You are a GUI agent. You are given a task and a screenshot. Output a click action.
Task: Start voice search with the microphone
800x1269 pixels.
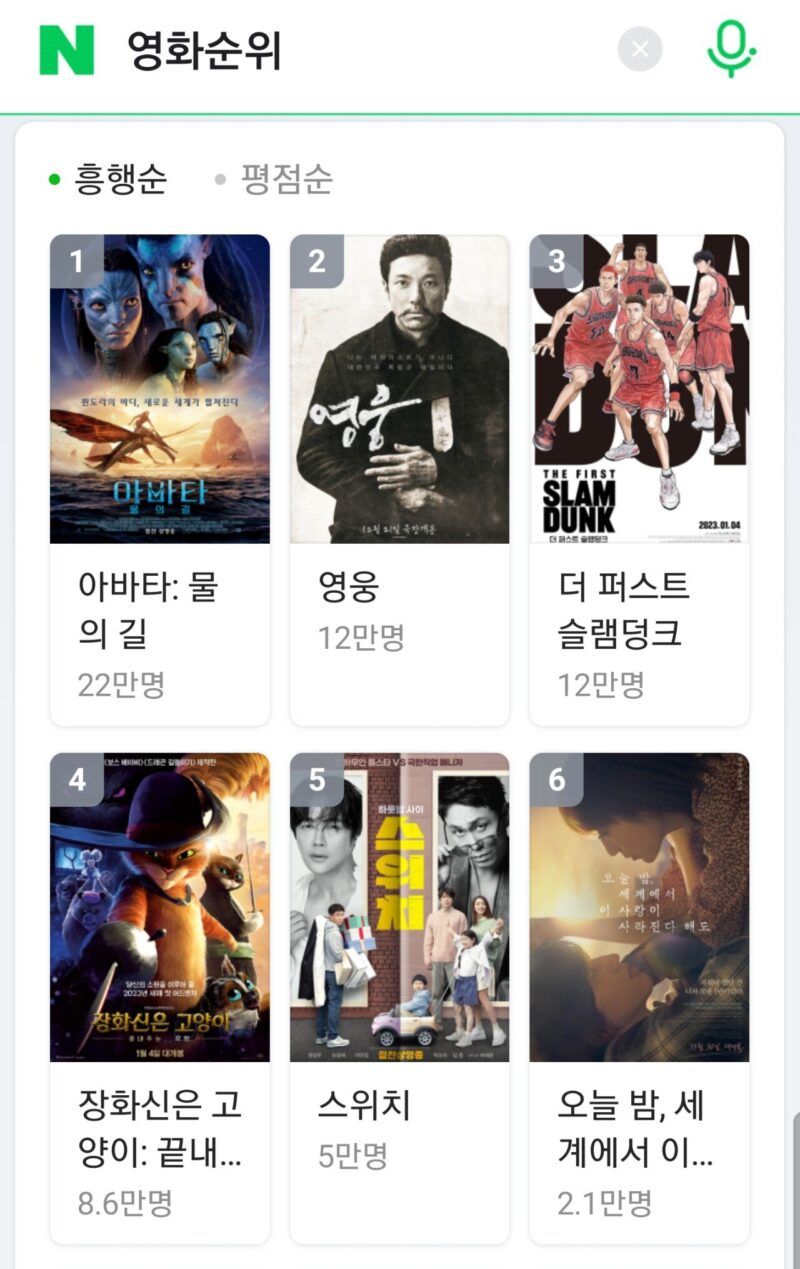tap(731, 49)
